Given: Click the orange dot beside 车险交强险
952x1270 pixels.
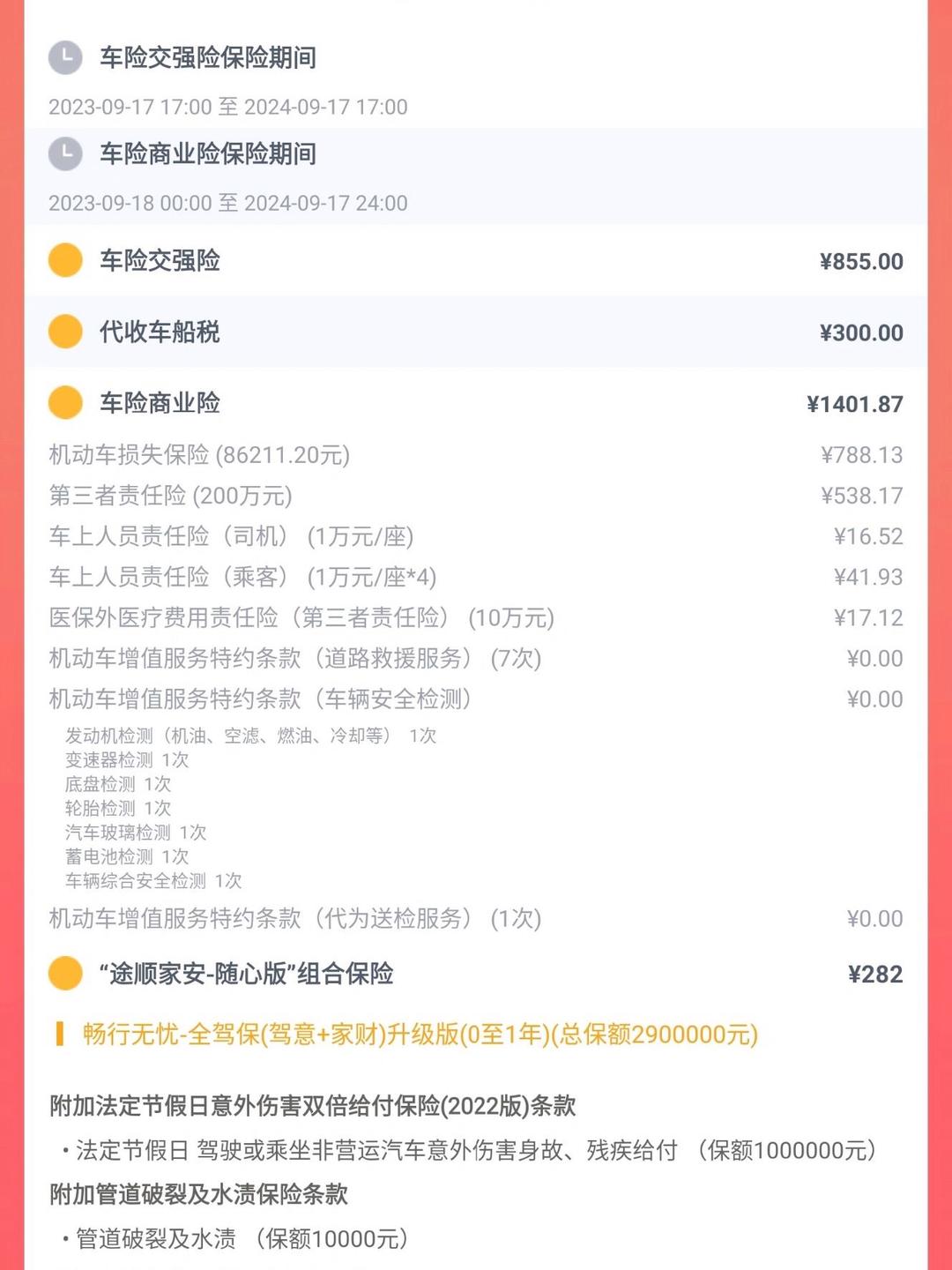Looking at the screenshot, I should [64, 261].
